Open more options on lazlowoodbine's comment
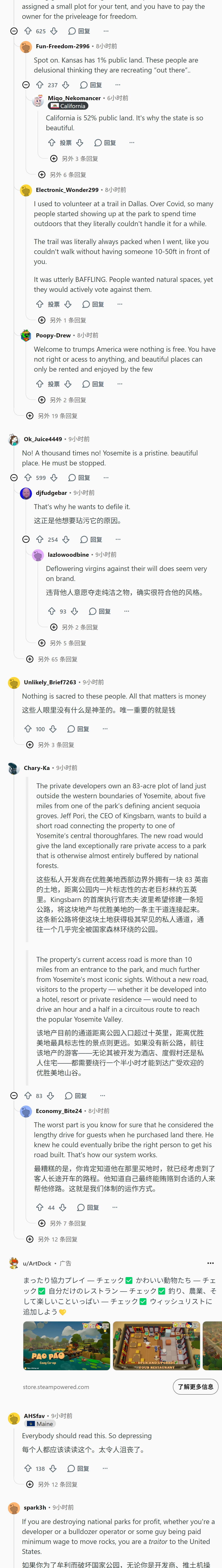 pyautogui.click(x=126, y=611)
